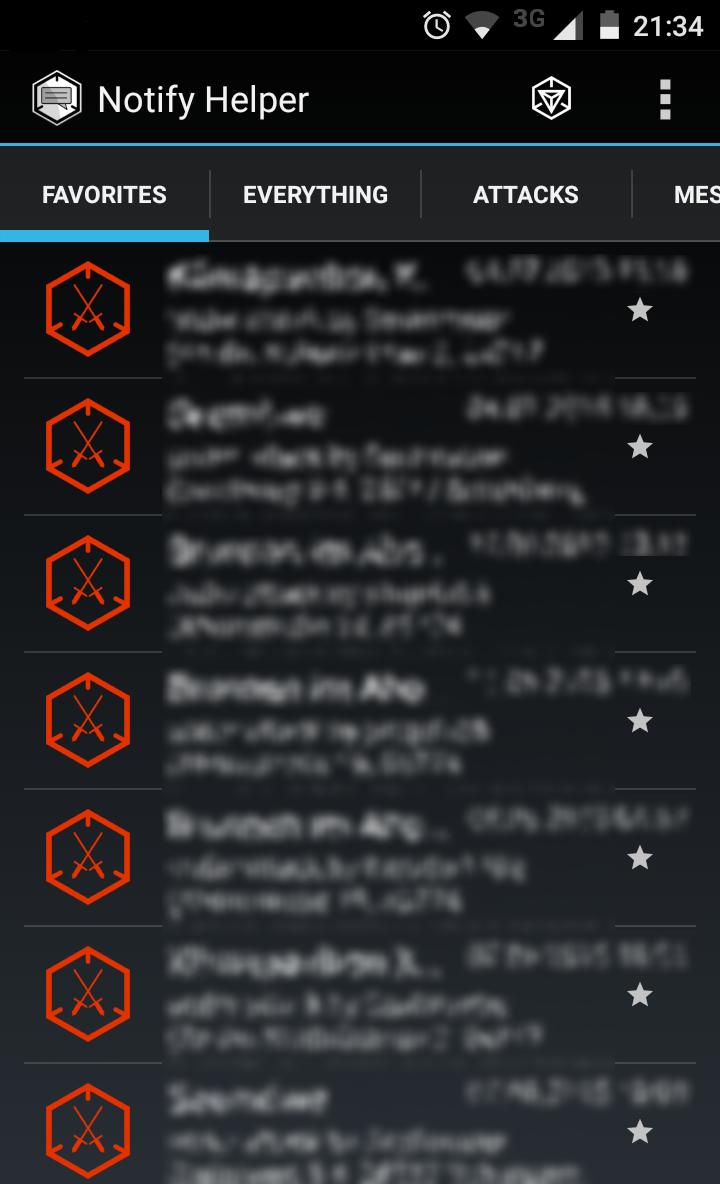
Task: Select the crossed-swords attack icon on first notification
Action: [x=90, y=310]
